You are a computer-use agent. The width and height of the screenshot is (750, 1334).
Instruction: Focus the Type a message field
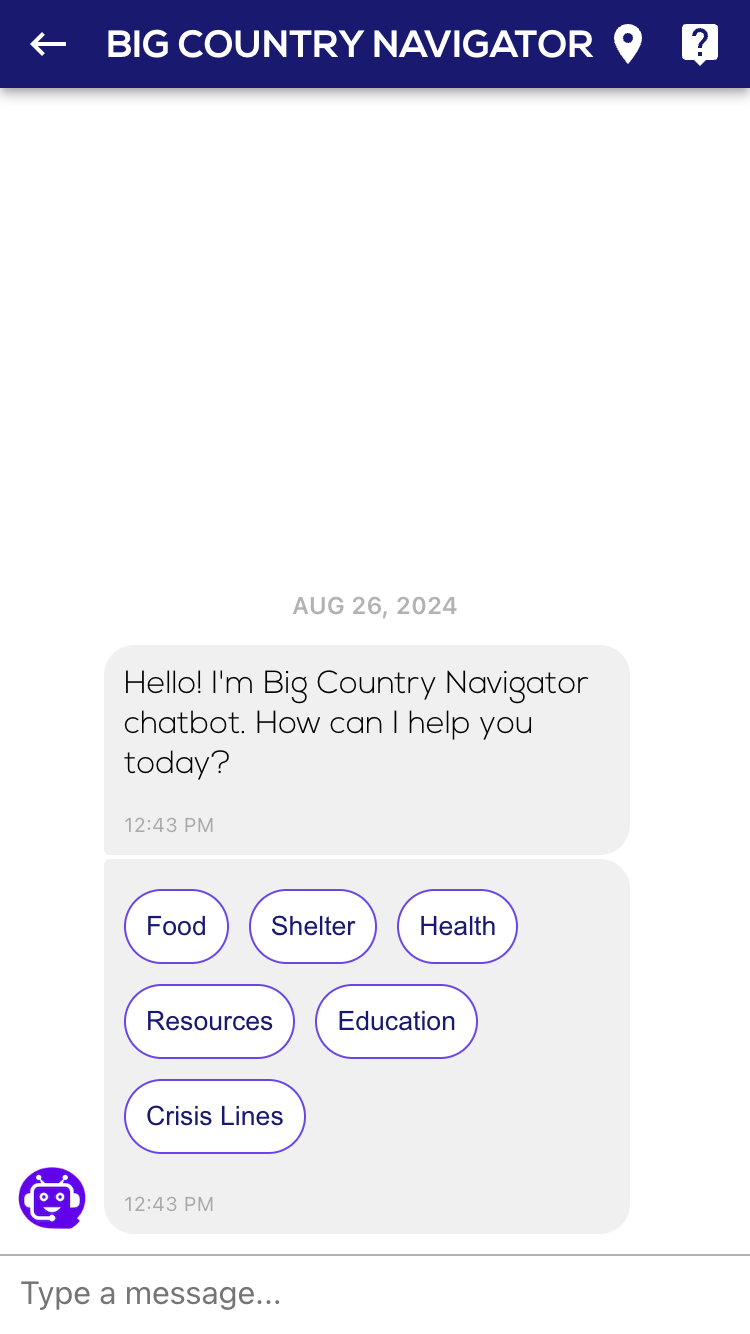click(375, 1294)
